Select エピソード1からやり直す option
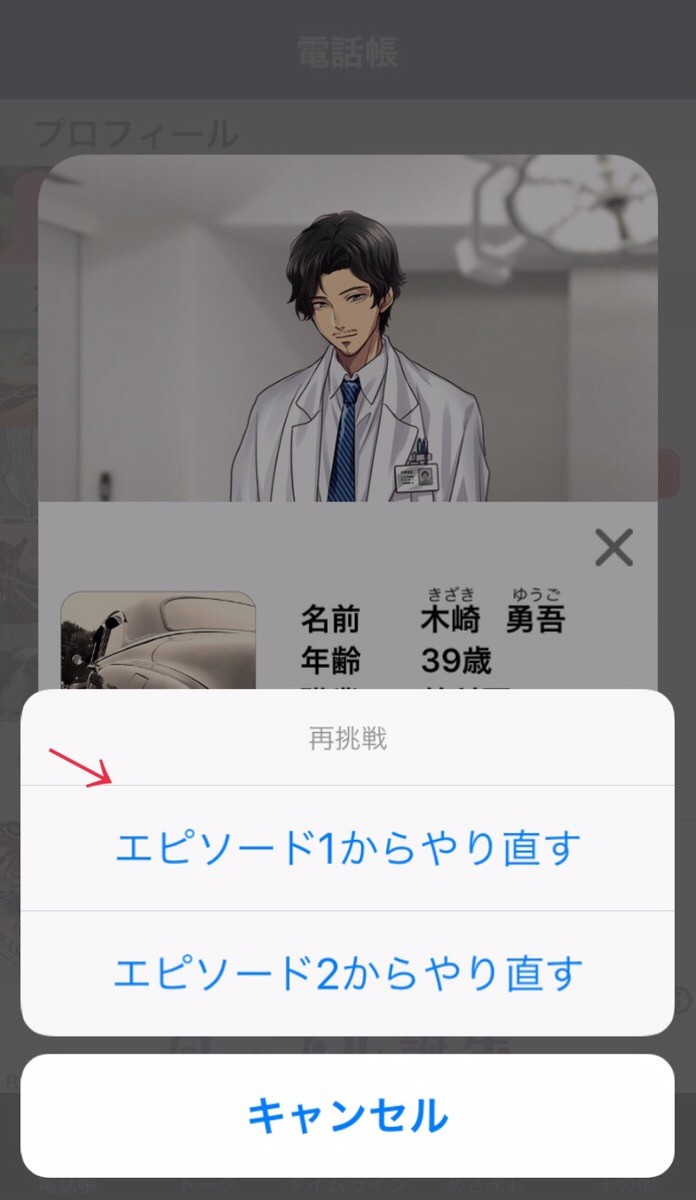 347,848
